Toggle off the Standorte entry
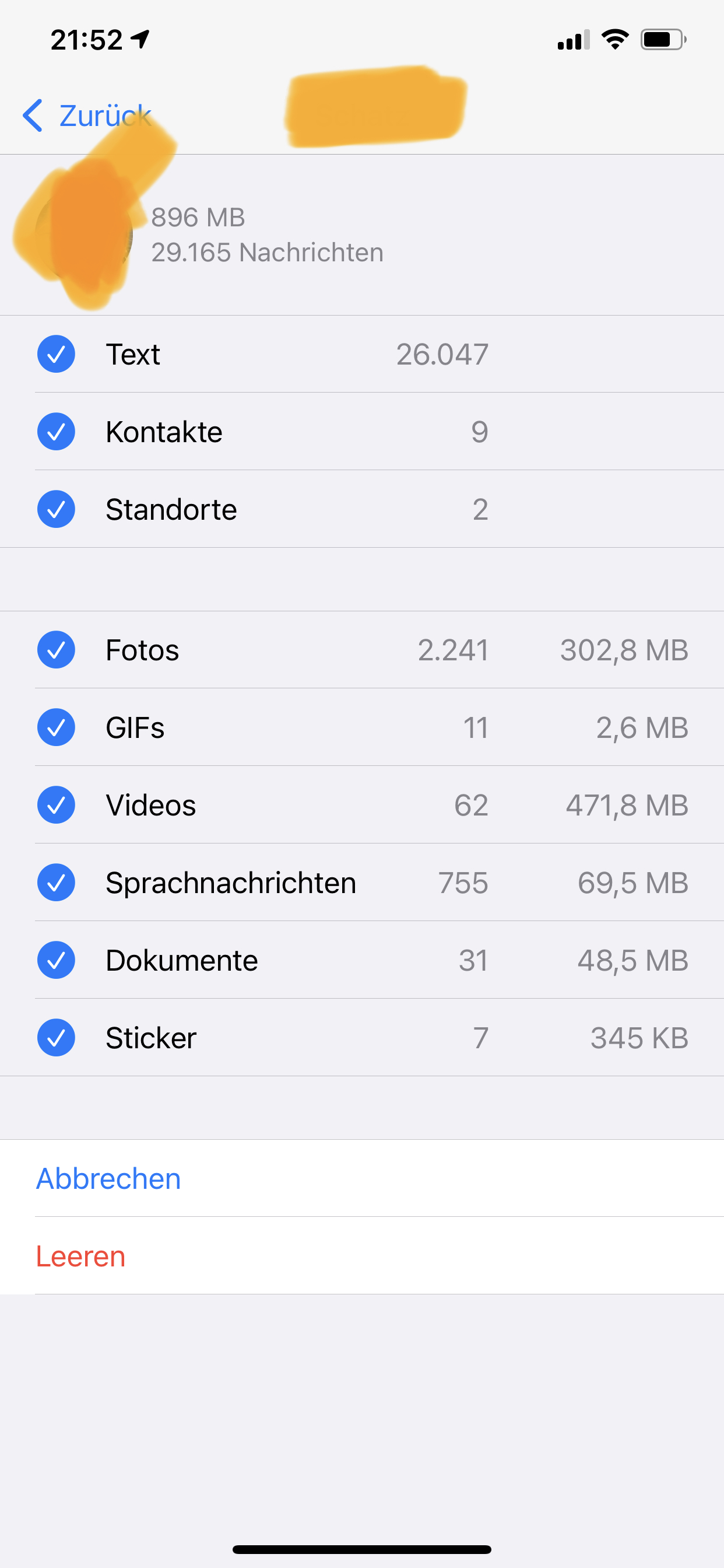This screenshot has height=1568, width=724. click(55, 509)
